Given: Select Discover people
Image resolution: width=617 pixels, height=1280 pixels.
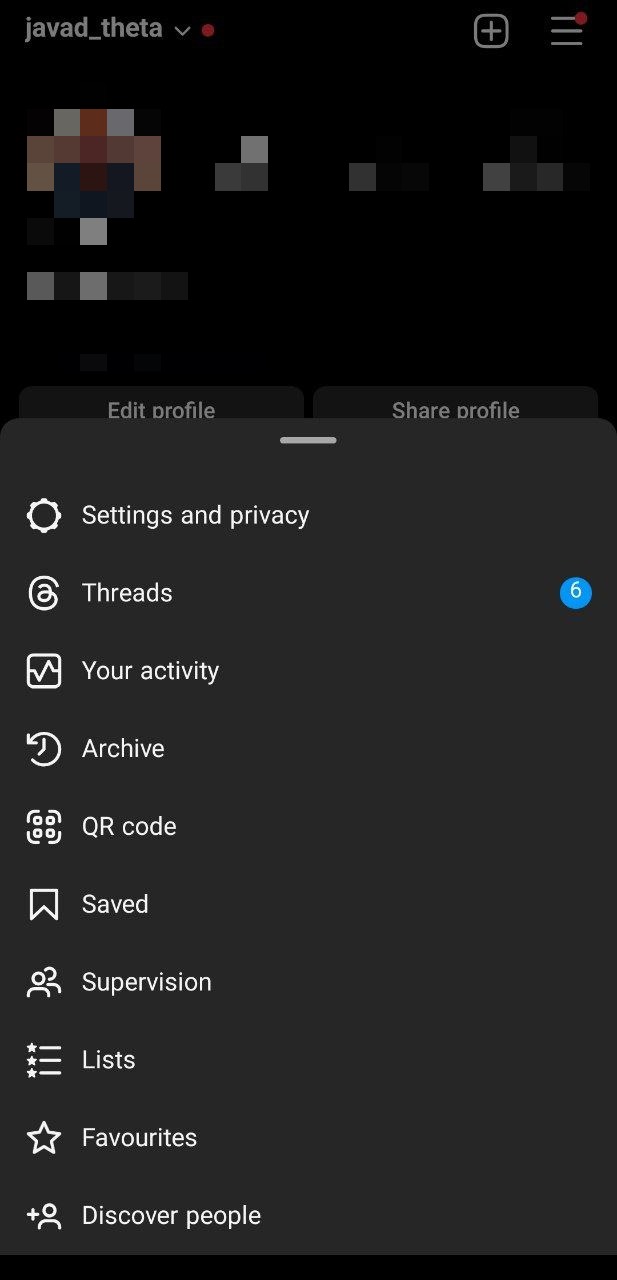Looking at the screenshot, I should tap(171, 1216).
